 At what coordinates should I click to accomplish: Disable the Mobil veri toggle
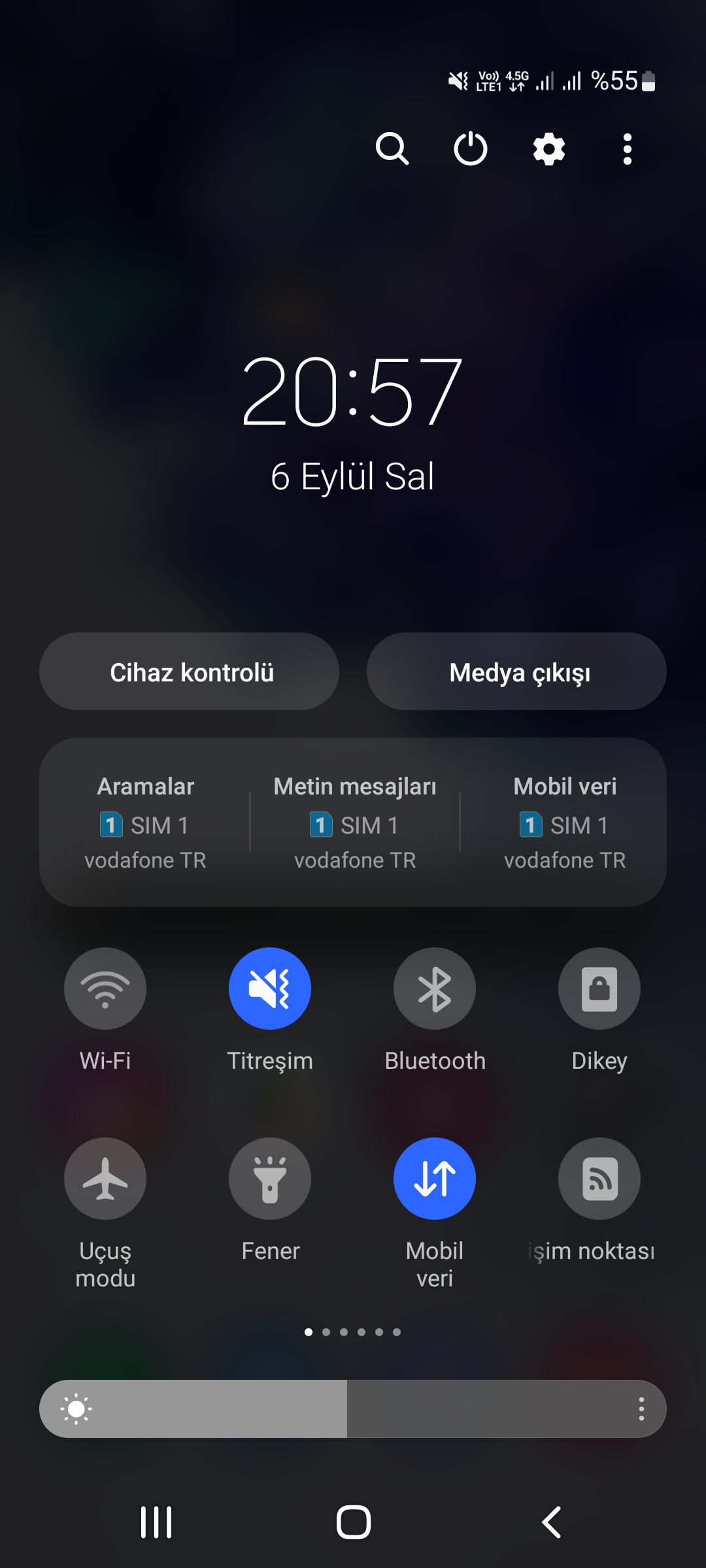pyautogui.click(x=435, y=1179)
